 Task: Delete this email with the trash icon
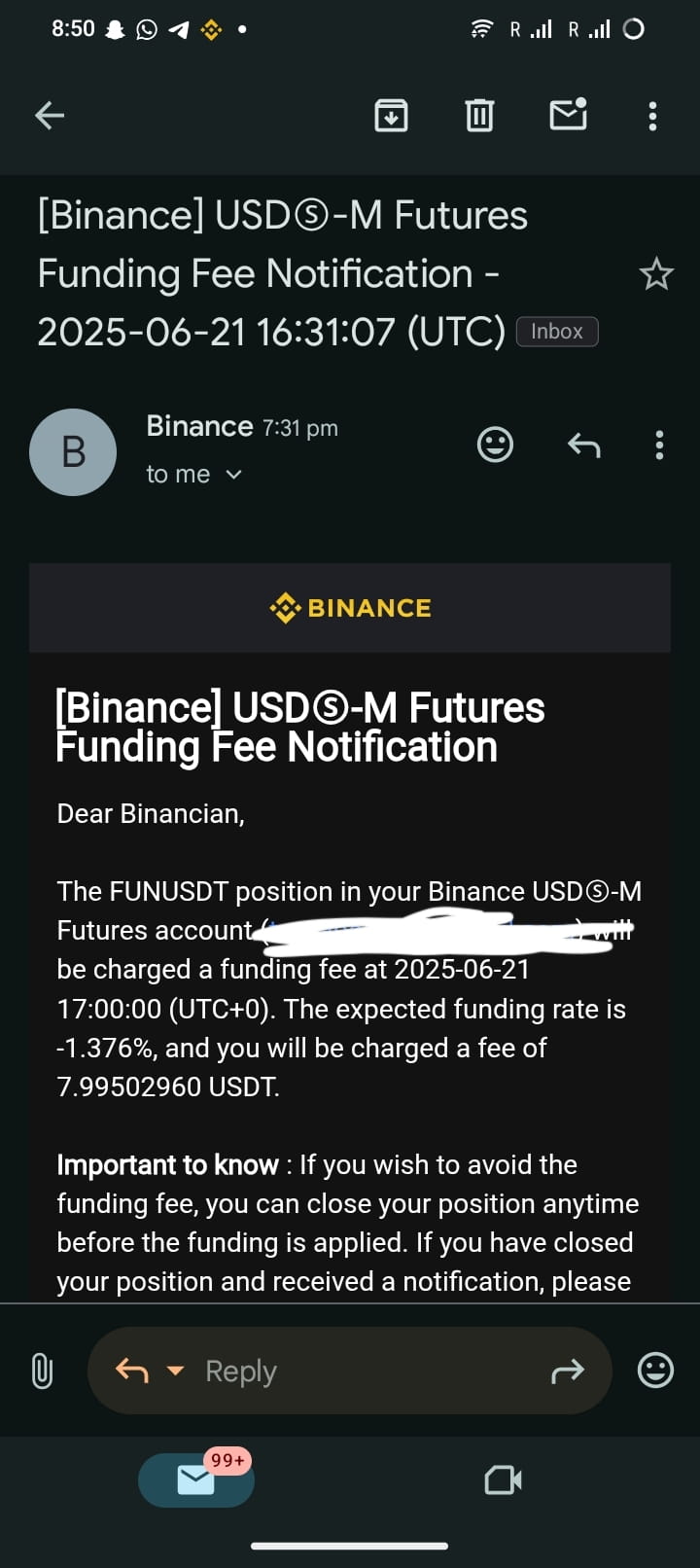[x=479, y=116]
